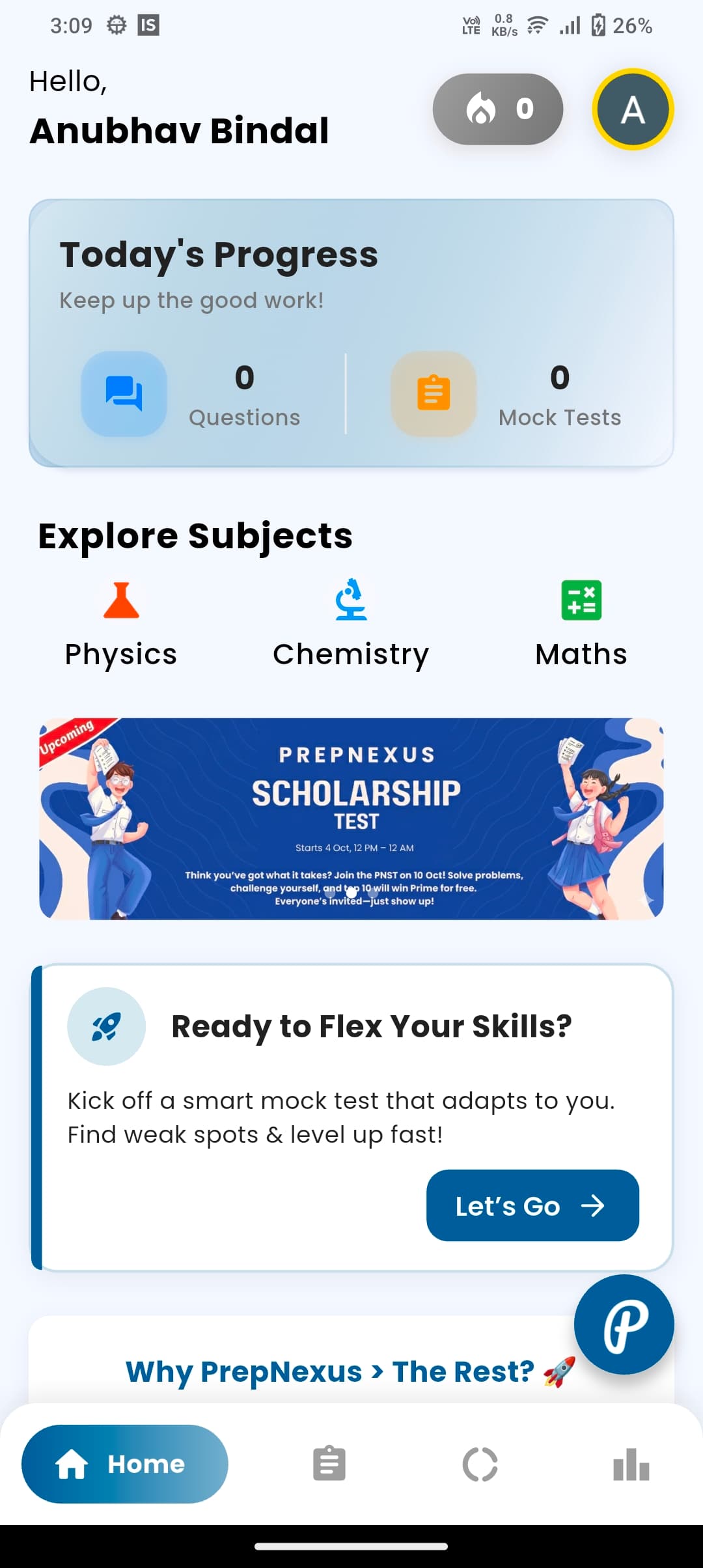Open the Chemistry subject
This screenshot has height=1568, width=703.
coord(351,625)
